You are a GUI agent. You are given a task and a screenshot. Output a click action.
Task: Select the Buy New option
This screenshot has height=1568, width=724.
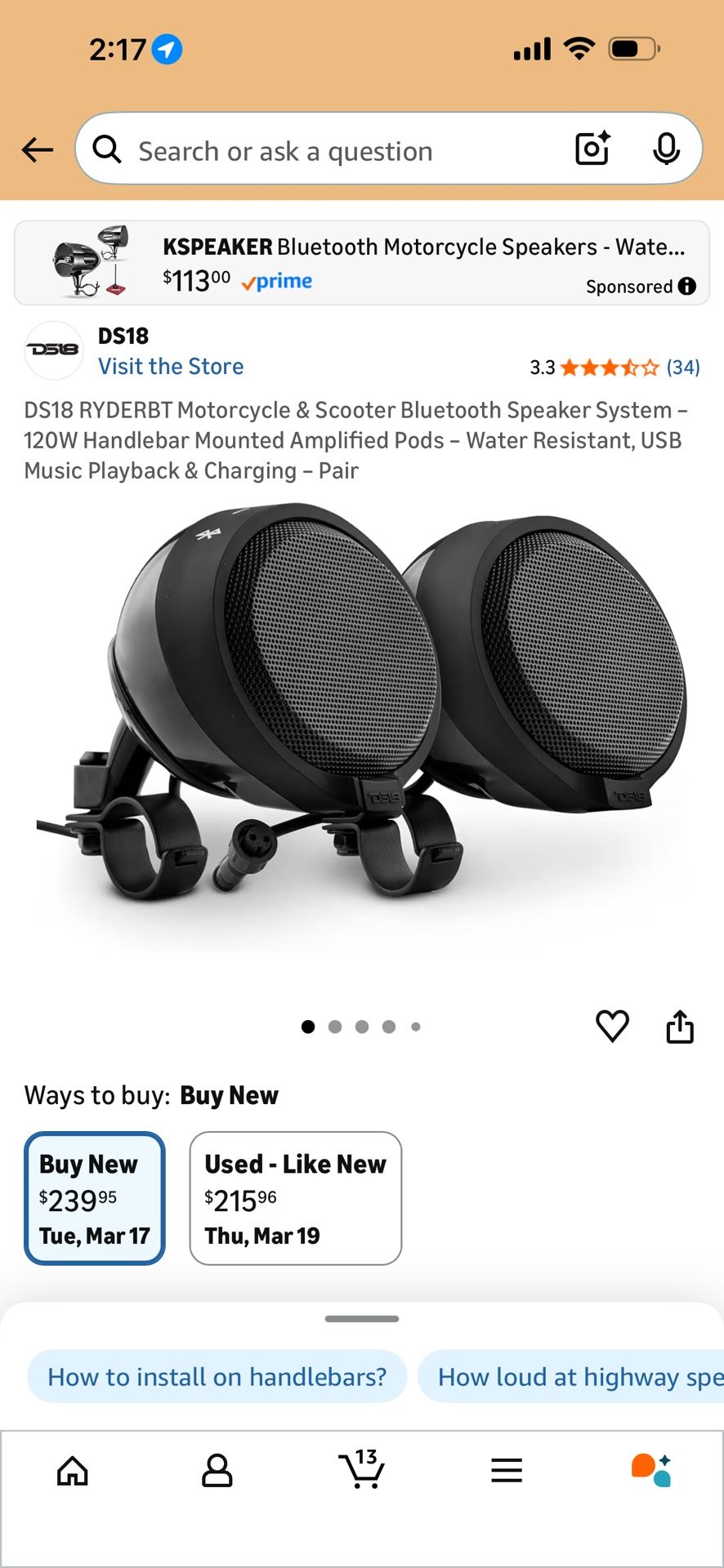(95, 1198)
